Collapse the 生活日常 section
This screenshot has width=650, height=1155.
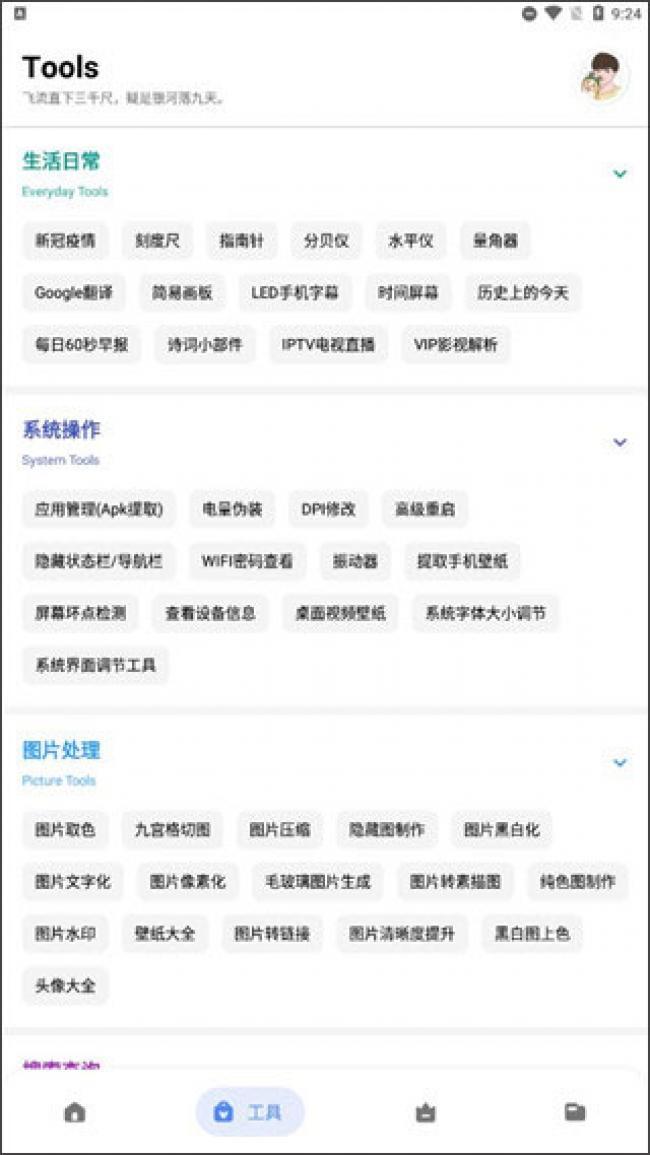coord(619,174)
